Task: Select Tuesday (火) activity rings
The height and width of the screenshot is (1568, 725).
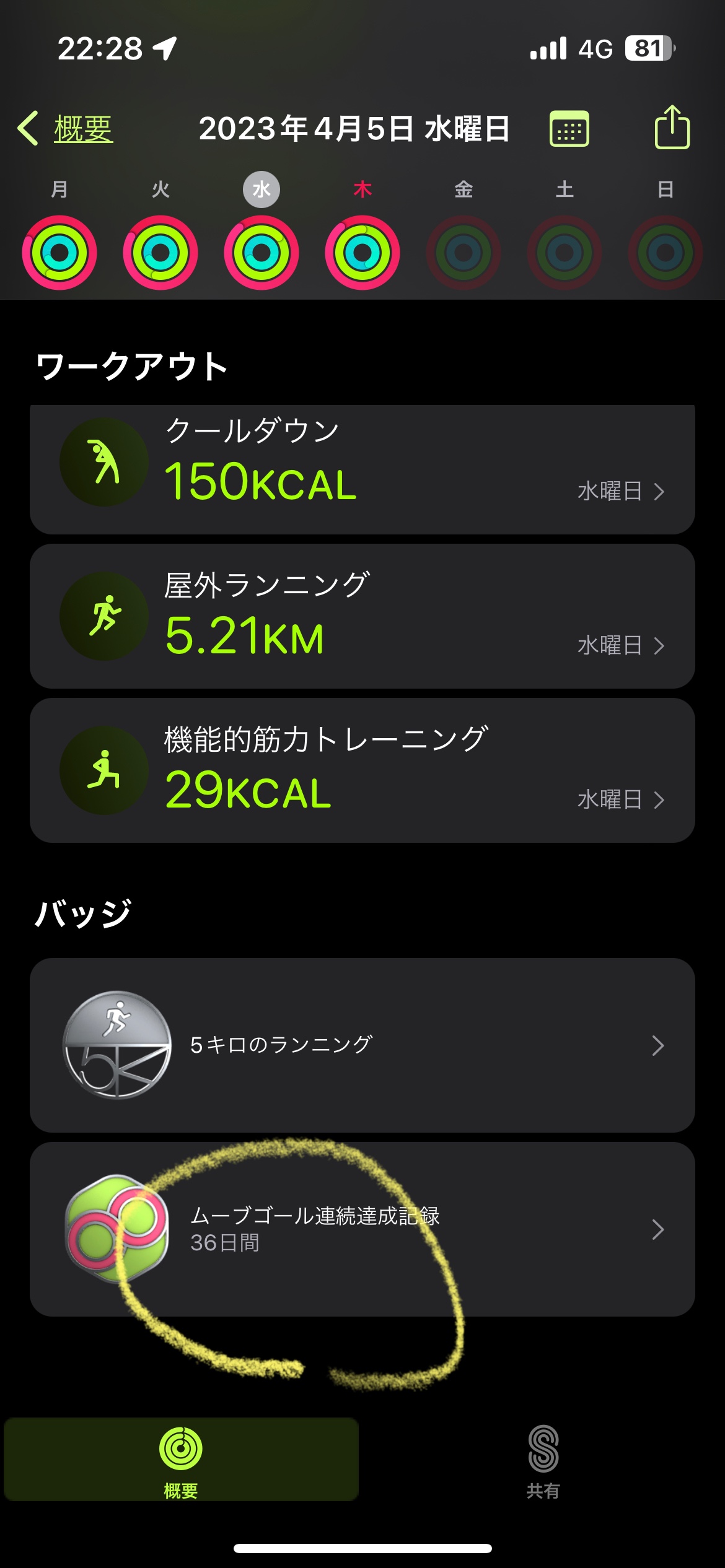Action: point(160,252)
